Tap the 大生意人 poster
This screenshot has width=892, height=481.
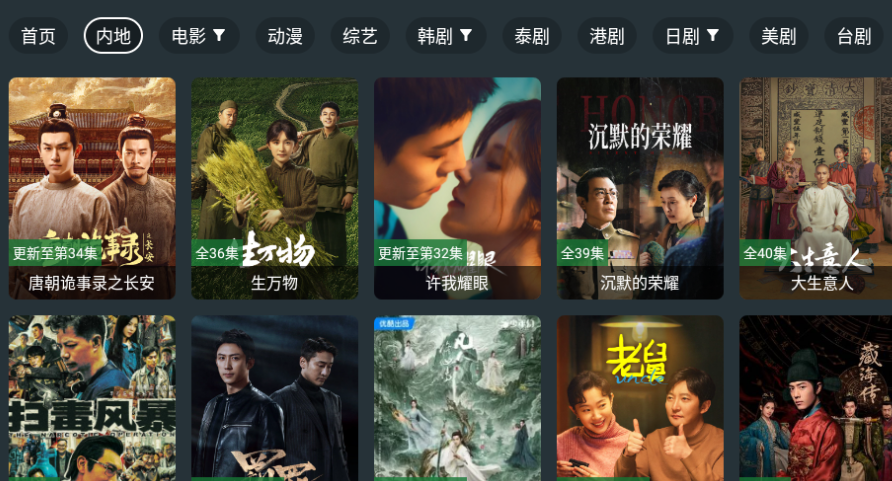click(815, 188)
